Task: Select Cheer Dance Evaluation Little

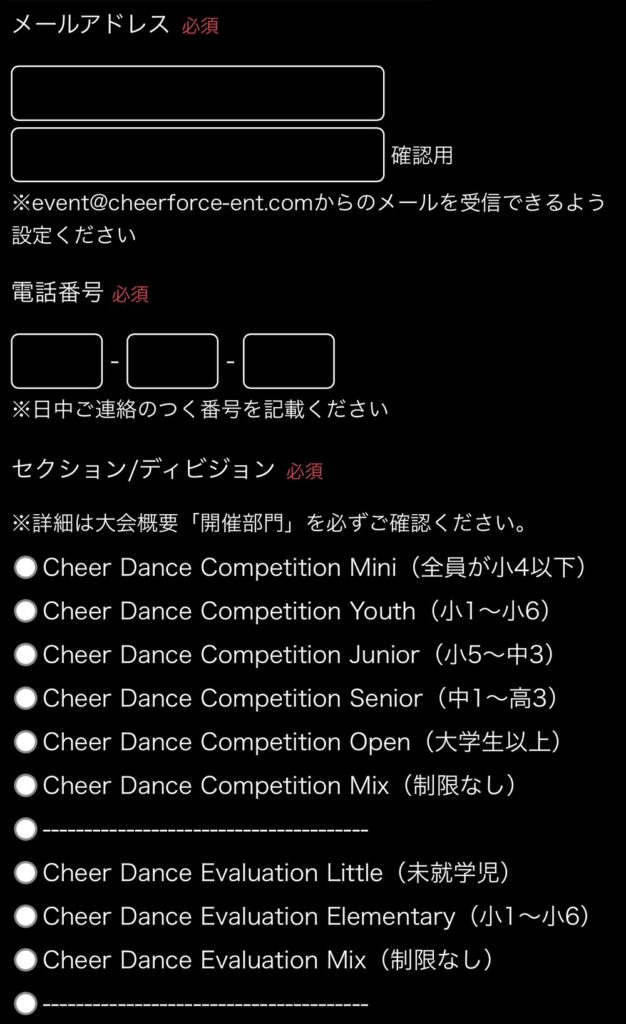Action: point(26,873)
